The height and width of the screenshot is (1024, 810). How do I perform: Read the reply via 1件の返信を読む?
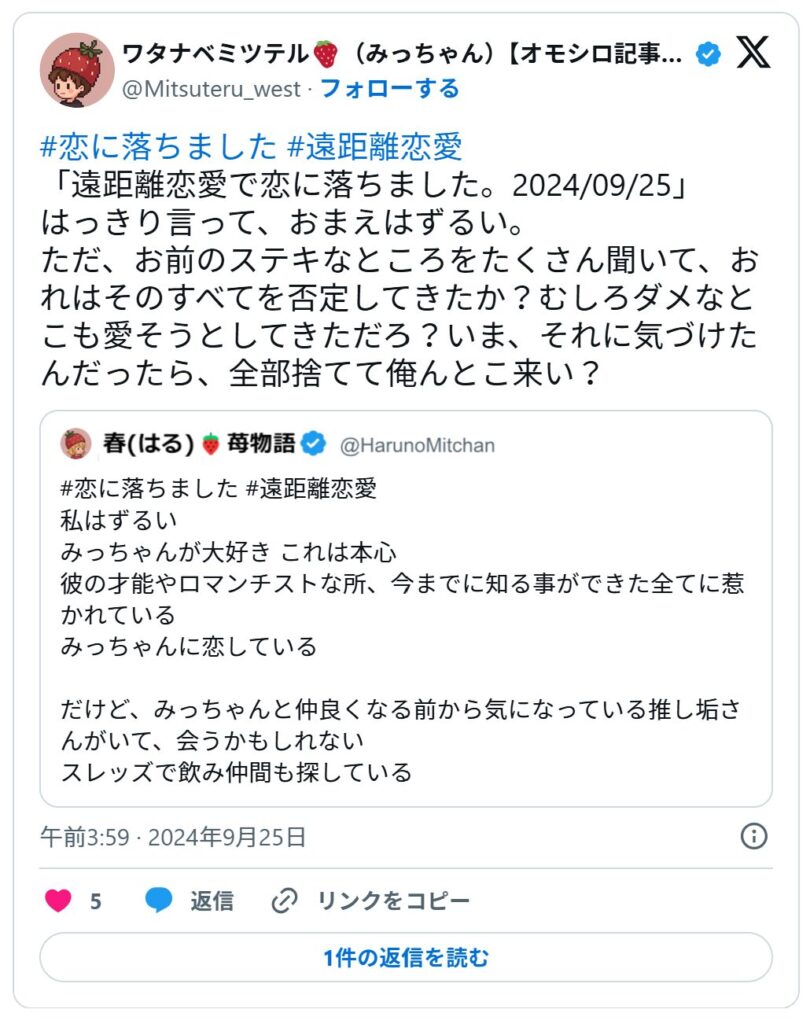tap(405, 958)
